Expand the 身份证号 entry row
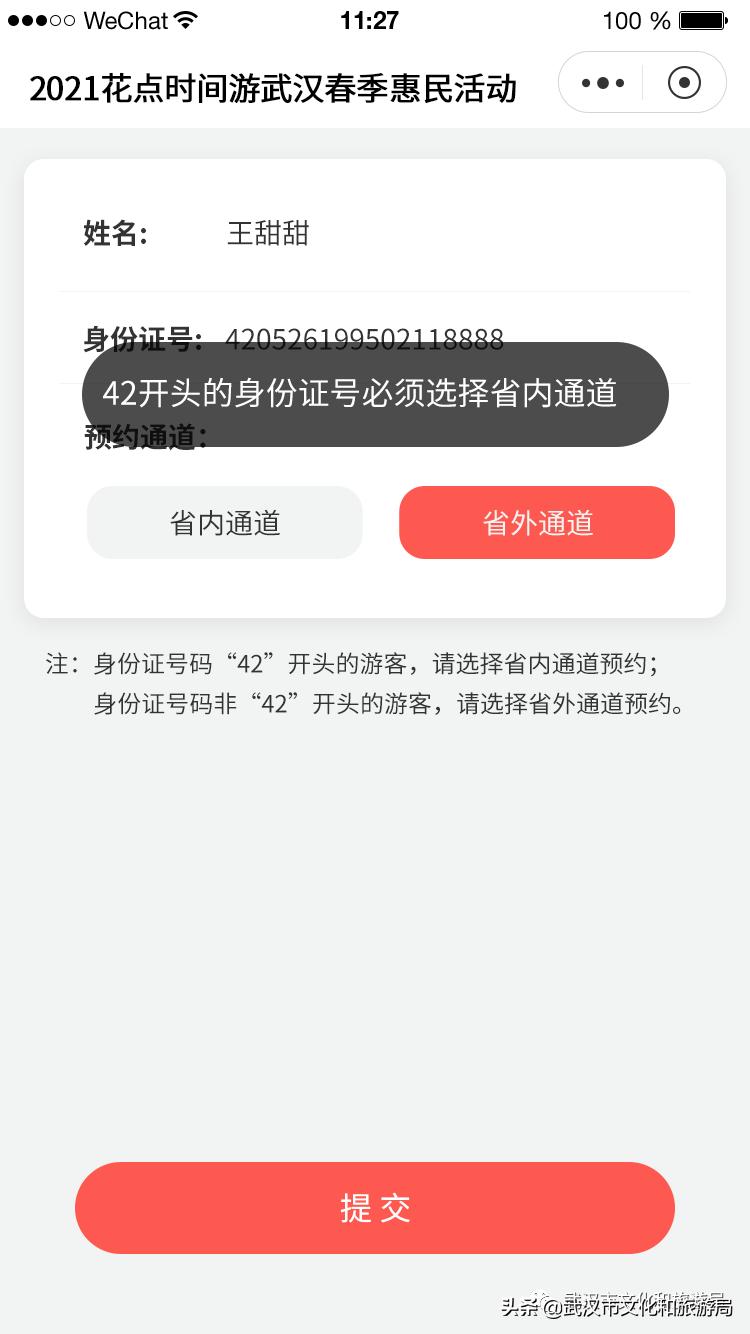 300,339
